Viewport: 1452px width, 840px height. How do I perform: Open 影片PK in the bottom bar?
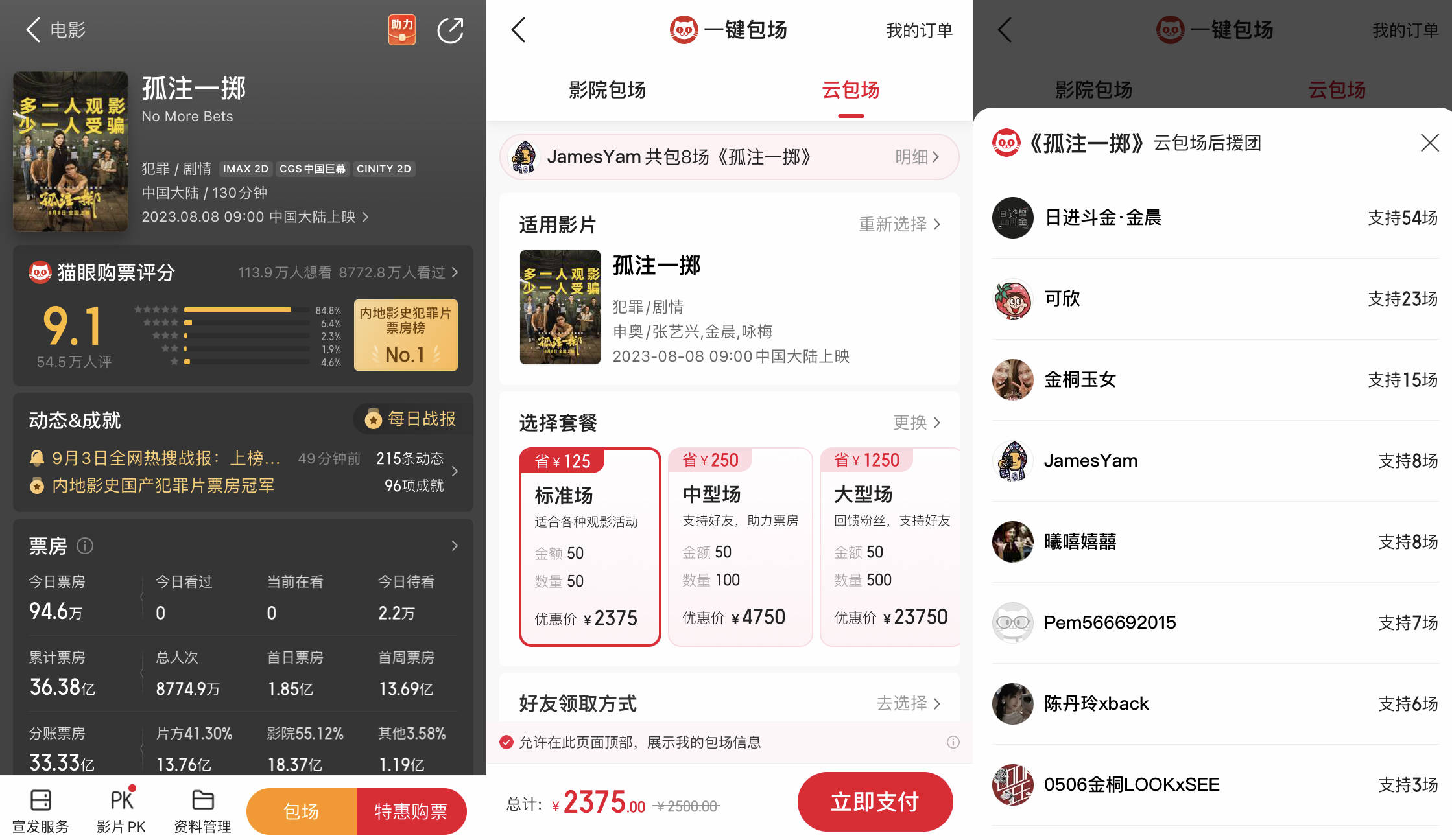click(121, 811)
